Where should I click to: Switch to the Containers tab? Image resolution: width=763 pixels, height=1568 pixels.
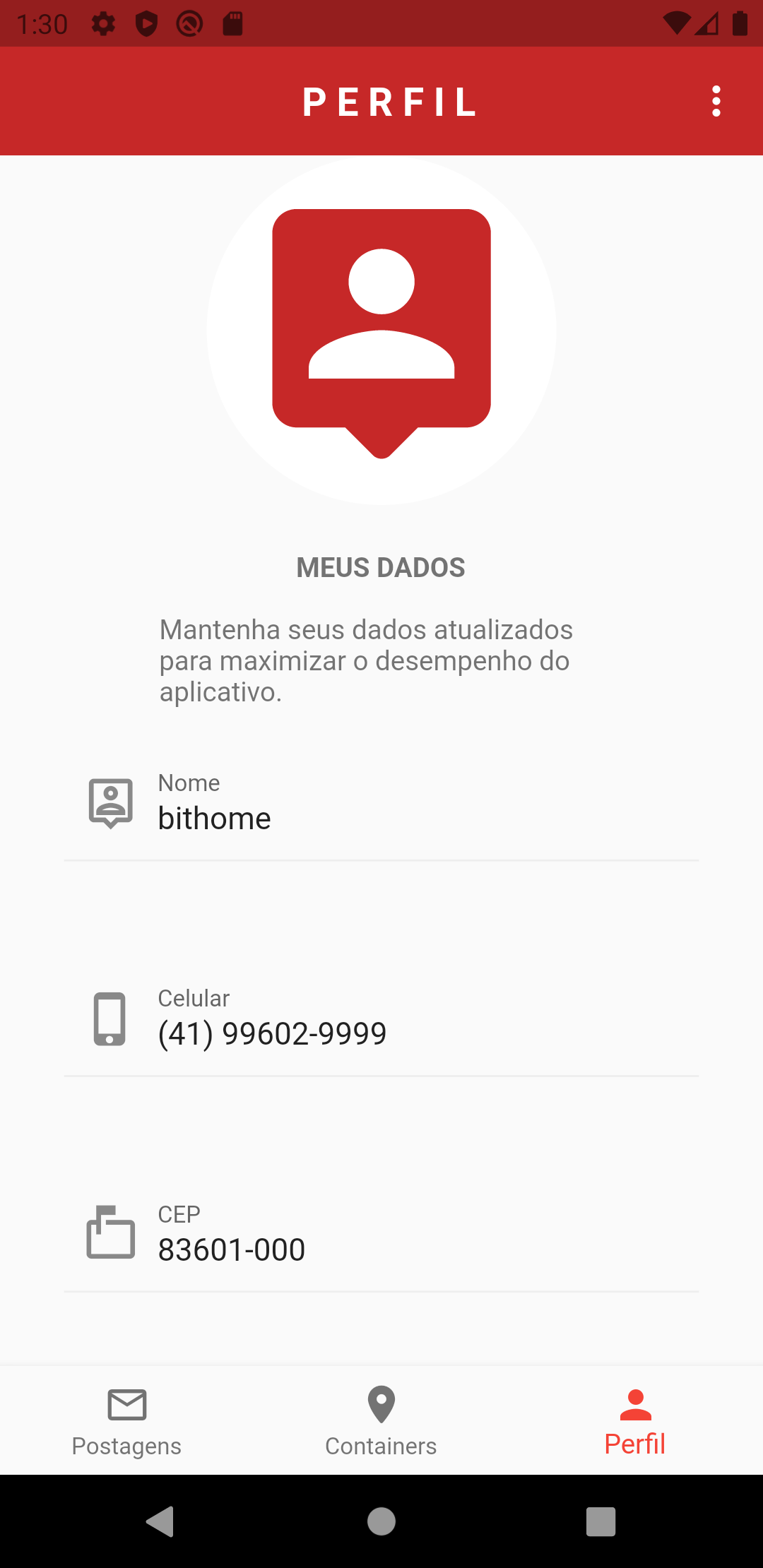tap(381, 1420)
